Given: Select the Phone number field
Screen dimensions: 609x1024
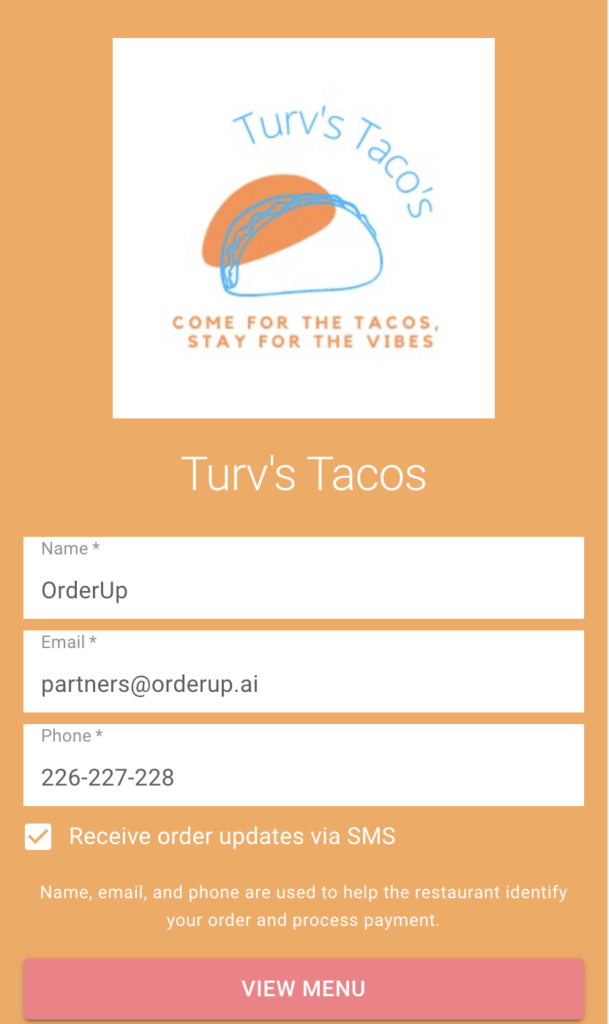Looking at the screenshot, I should [x=303, y=776].
